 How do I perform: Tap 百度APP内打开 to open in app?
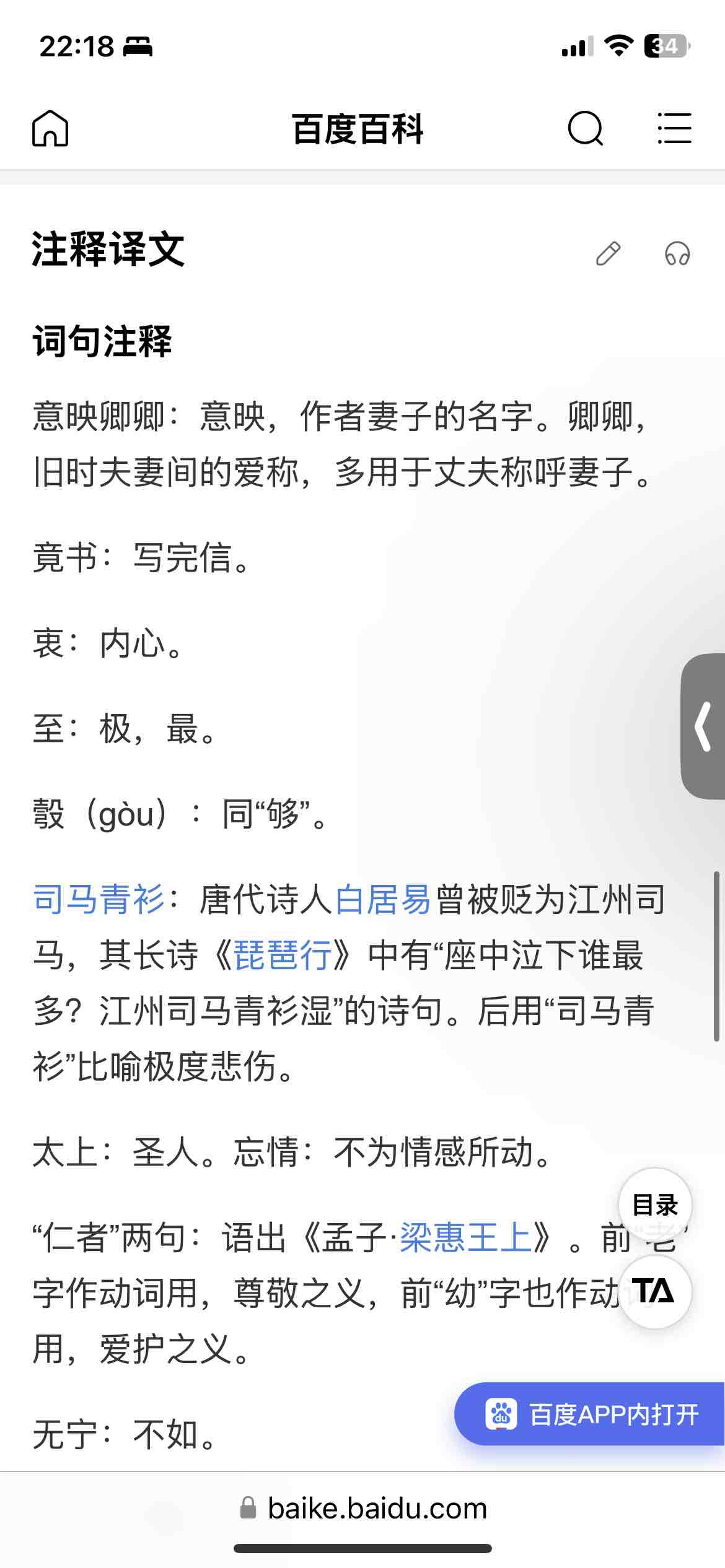tap(592, 1414)
